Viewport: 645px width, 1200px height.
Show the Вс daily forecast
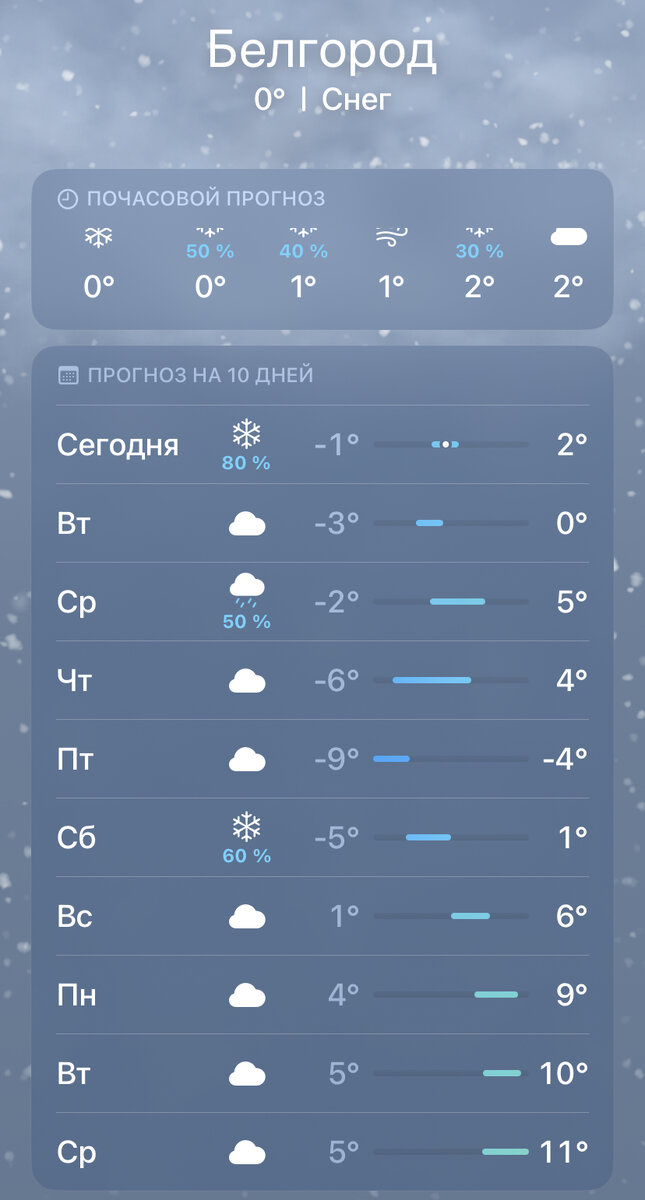pos(322,916)
